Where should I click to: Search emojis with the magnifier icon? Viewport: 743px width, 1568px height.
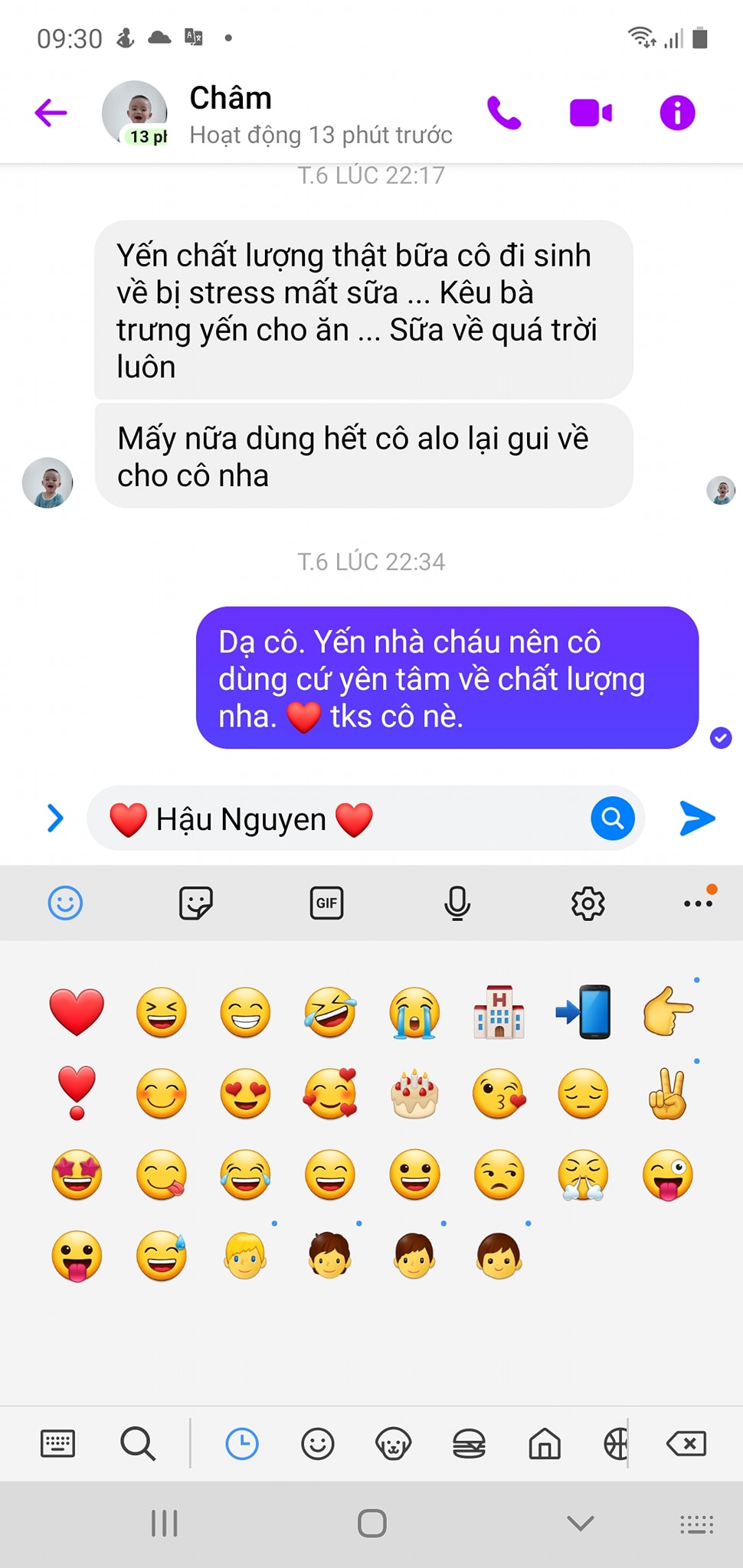point(138,1444)
